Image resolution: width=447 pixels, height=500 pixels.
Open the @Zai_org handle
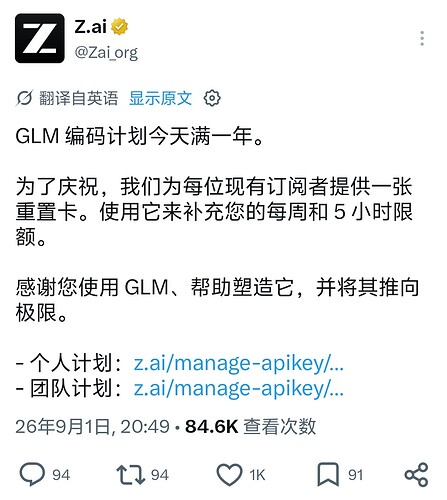106,52
